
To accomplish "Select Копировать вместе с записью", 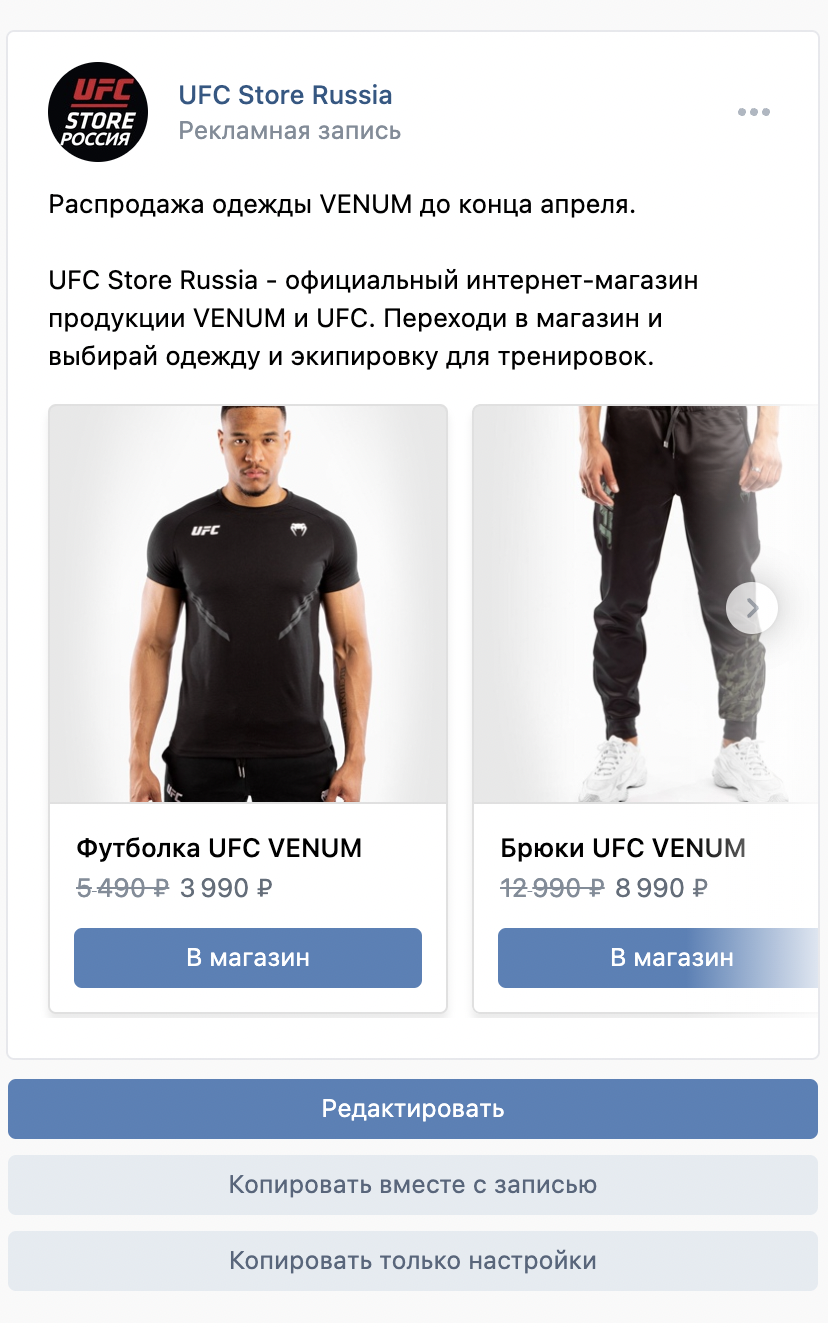I will coord(413,1185).
